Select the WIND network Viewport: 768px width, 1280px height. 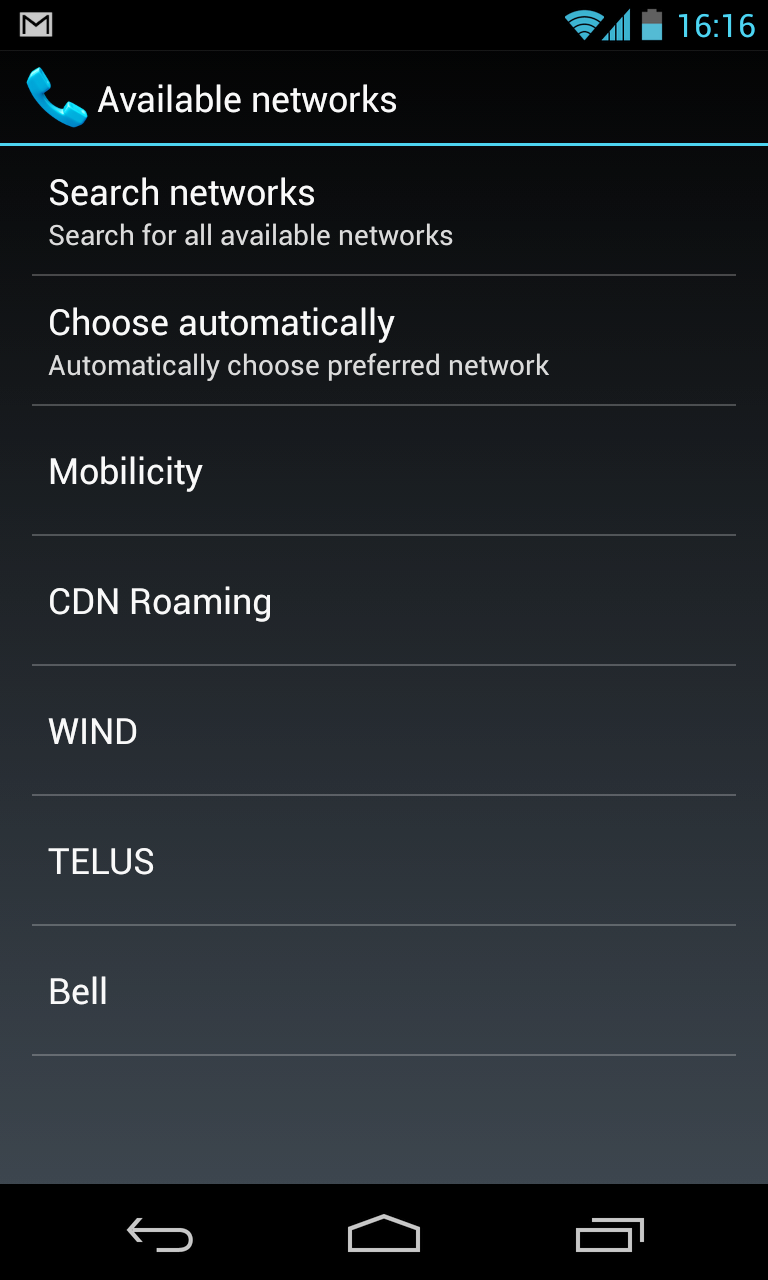point(384,731)
